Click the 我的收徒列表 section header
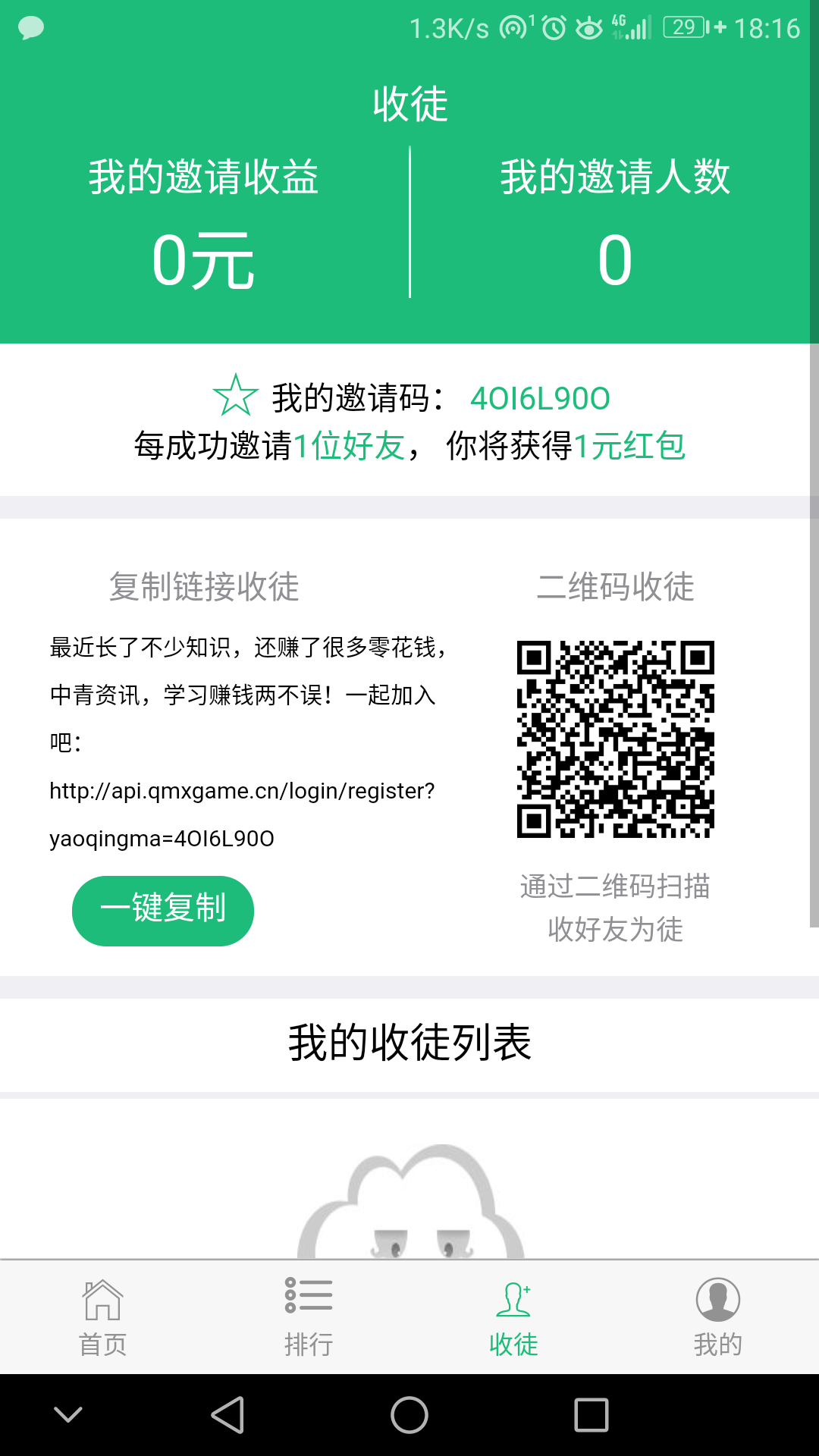The width and height of the screenshot is (819, 1456). click(x=409, y=1043)
